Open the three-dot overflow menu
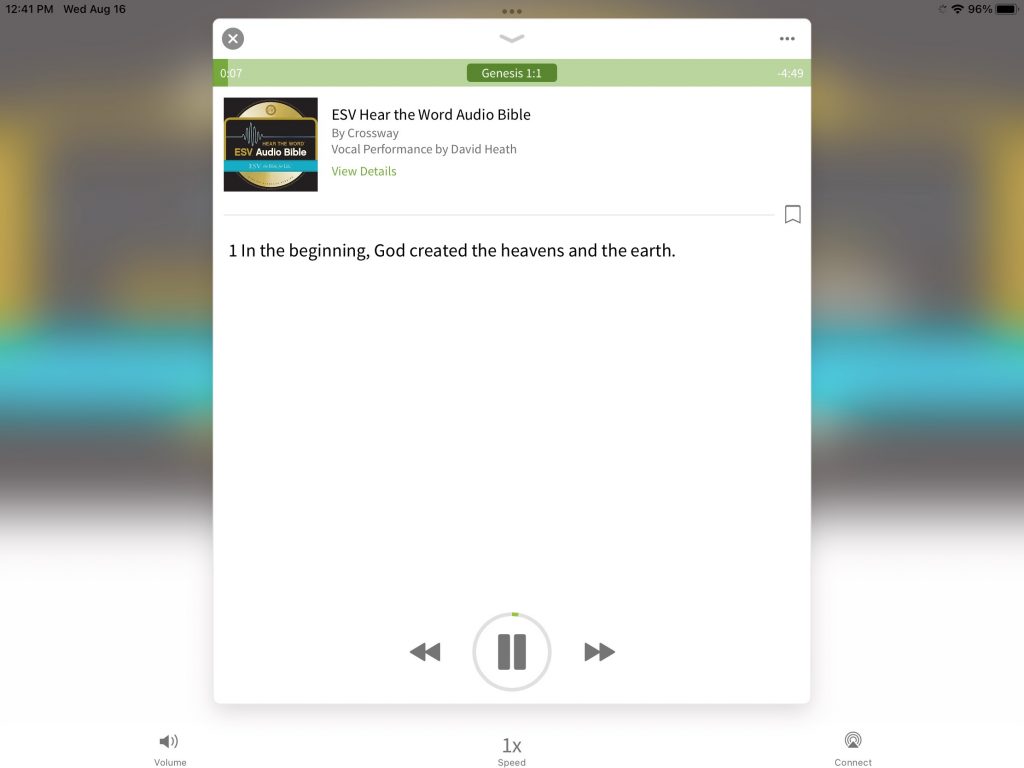 [x=787, y=39]
